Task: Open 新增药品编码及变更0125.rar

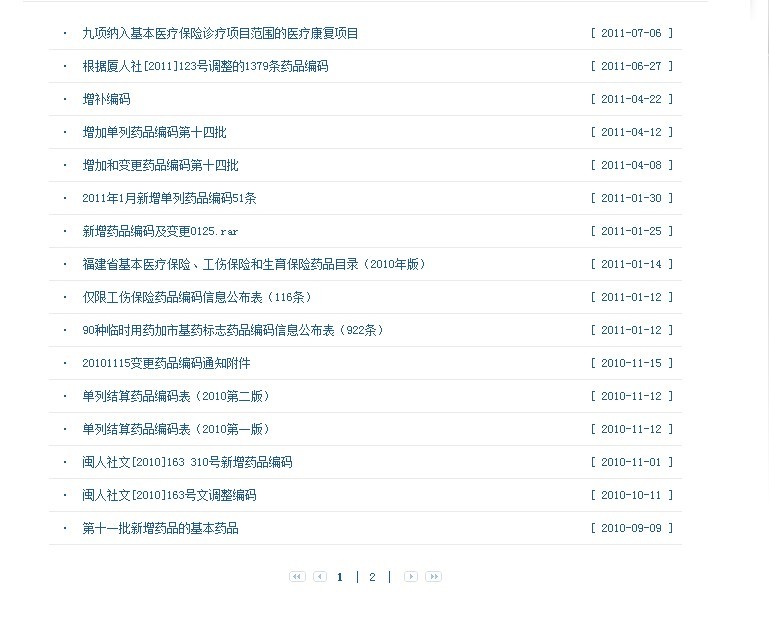Action: [160, 231]
